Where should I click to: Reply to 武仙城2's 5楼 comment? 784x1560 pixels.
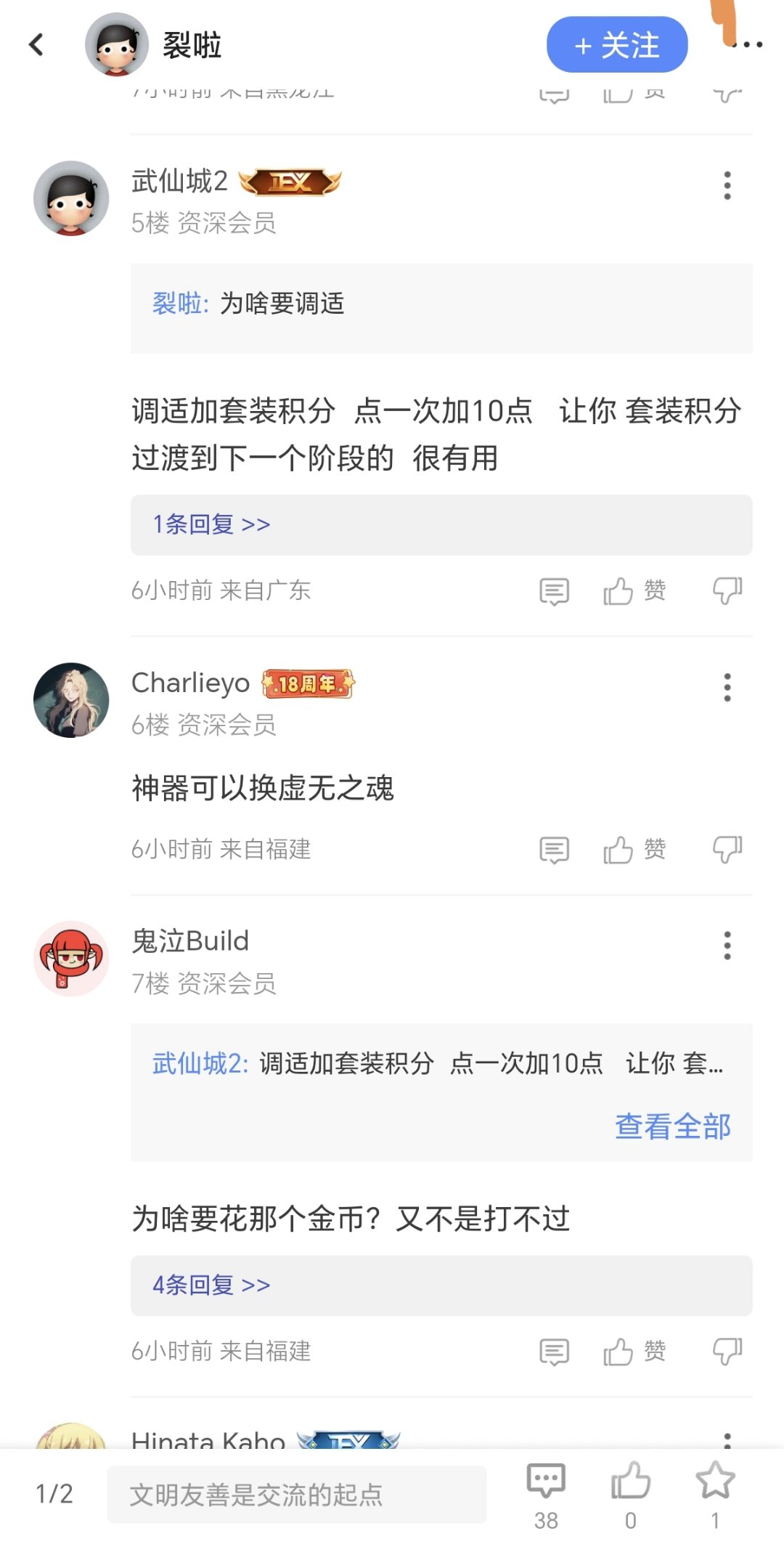554,591
